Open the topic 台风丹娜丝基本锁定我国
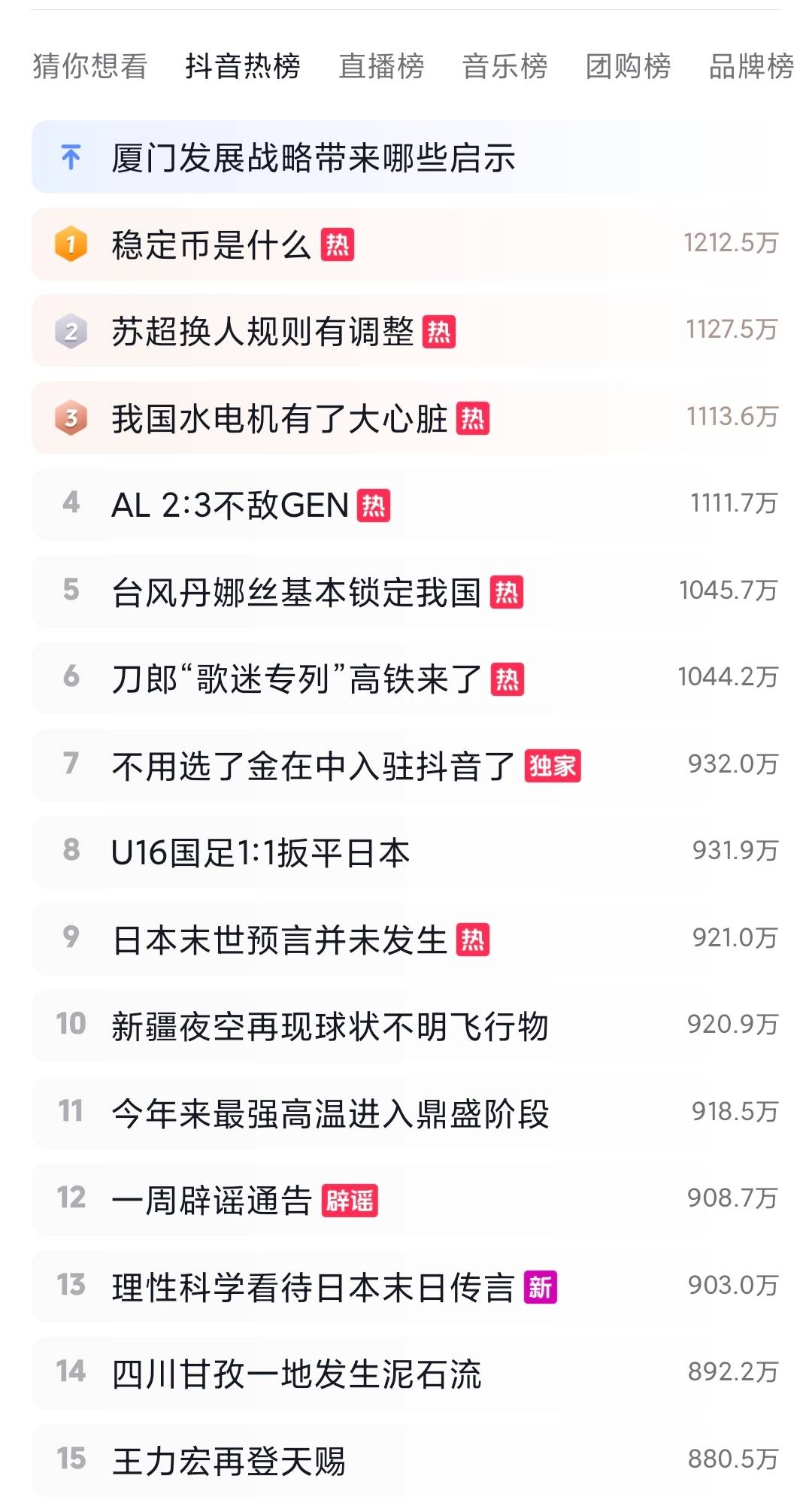This screenshot has height=1497, width=812. 406,592
